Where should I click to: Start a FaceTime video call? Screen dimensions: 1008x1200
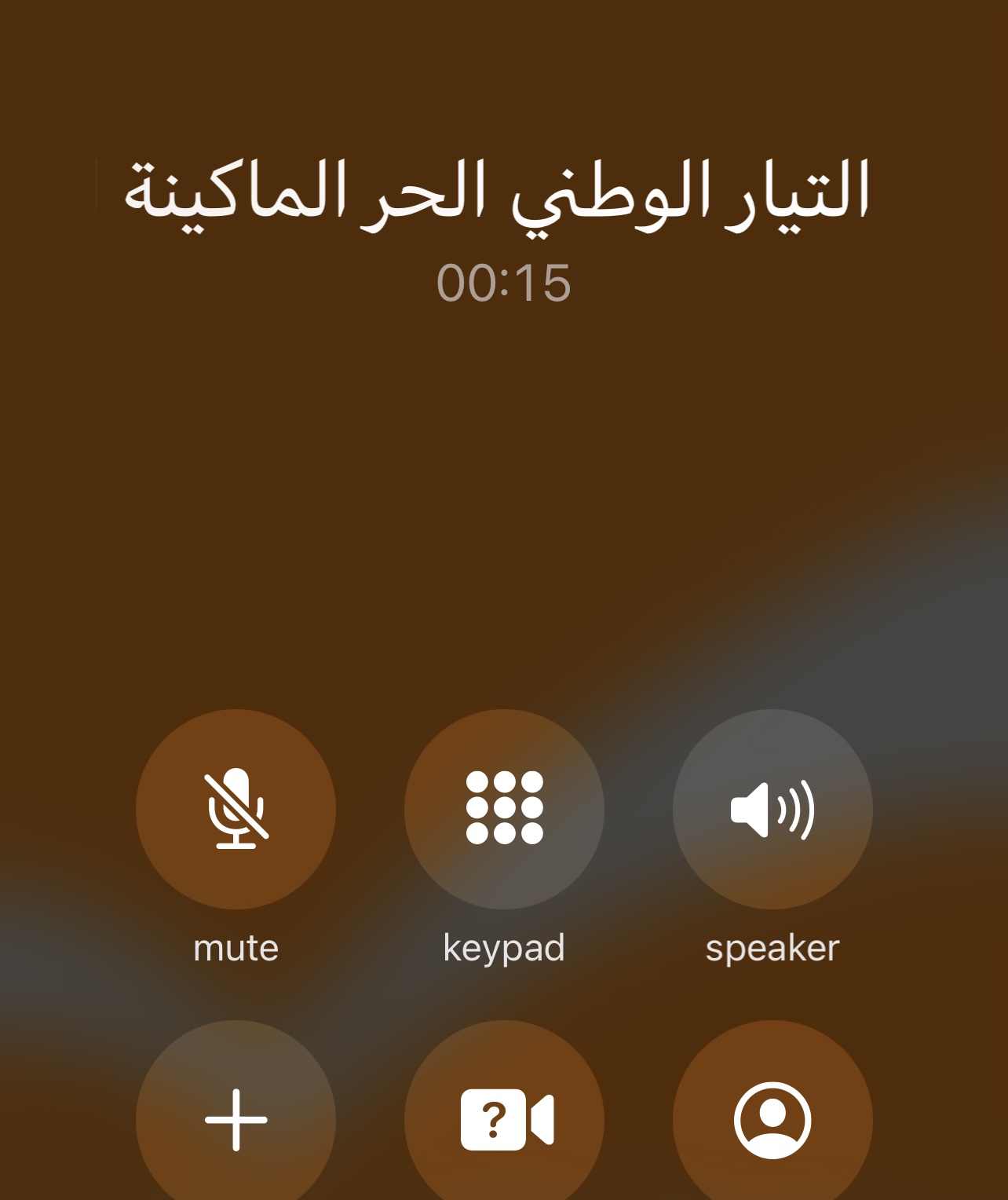tap(504, 1119)
